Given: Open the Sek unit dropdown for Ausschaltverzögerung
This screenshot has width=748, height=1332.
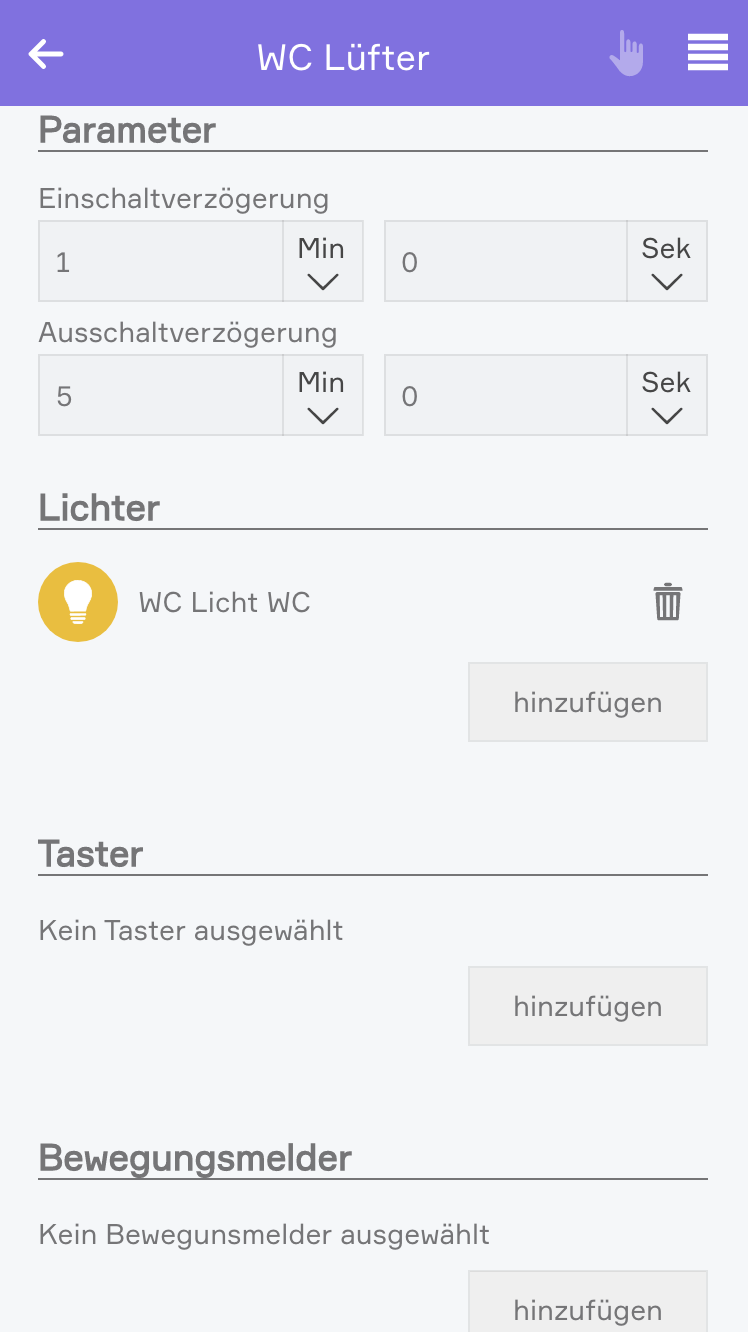Looking at the screenshot, I should click(x=667, y=396).
